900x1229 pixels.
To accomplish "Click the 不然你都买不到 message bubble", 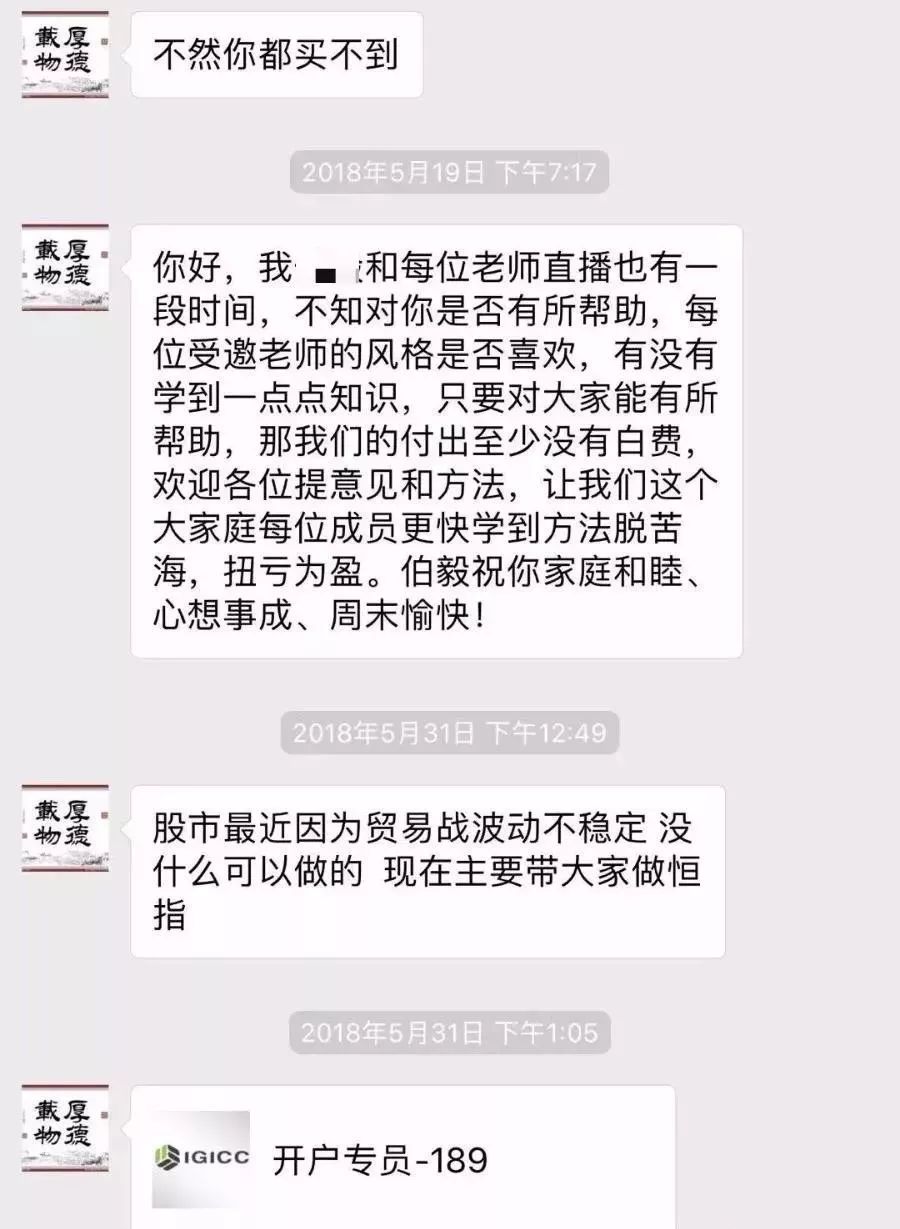I will pyautogui.click(x=275, y=57).
